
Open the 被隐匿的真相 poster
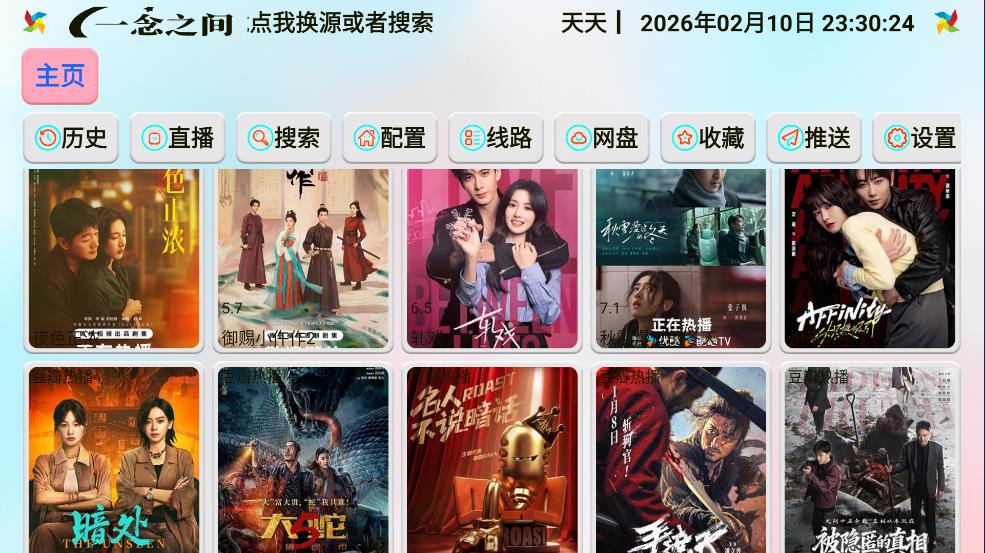(870, 460)
